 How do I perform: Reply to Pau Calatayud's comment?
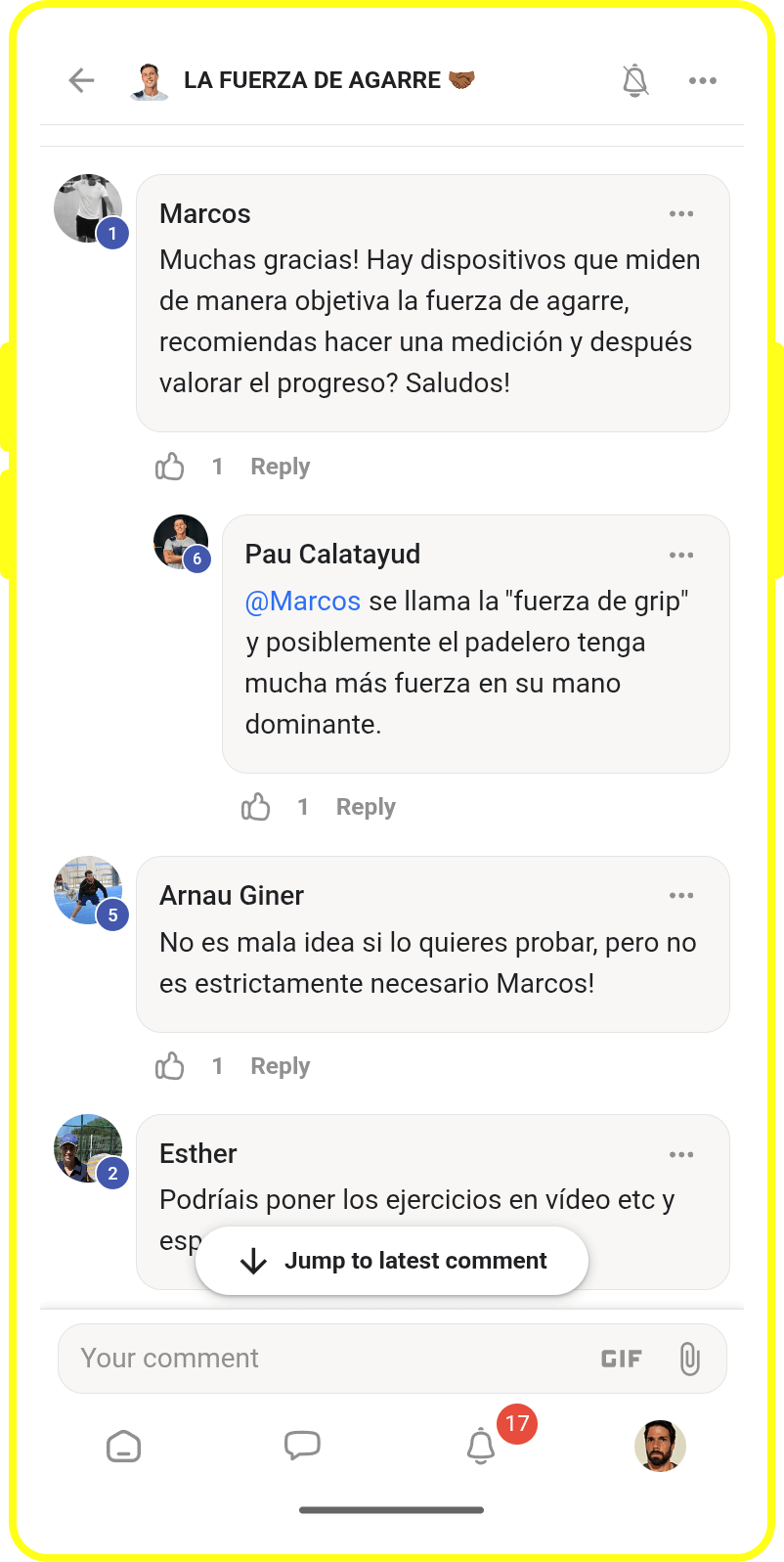point(366,807)
